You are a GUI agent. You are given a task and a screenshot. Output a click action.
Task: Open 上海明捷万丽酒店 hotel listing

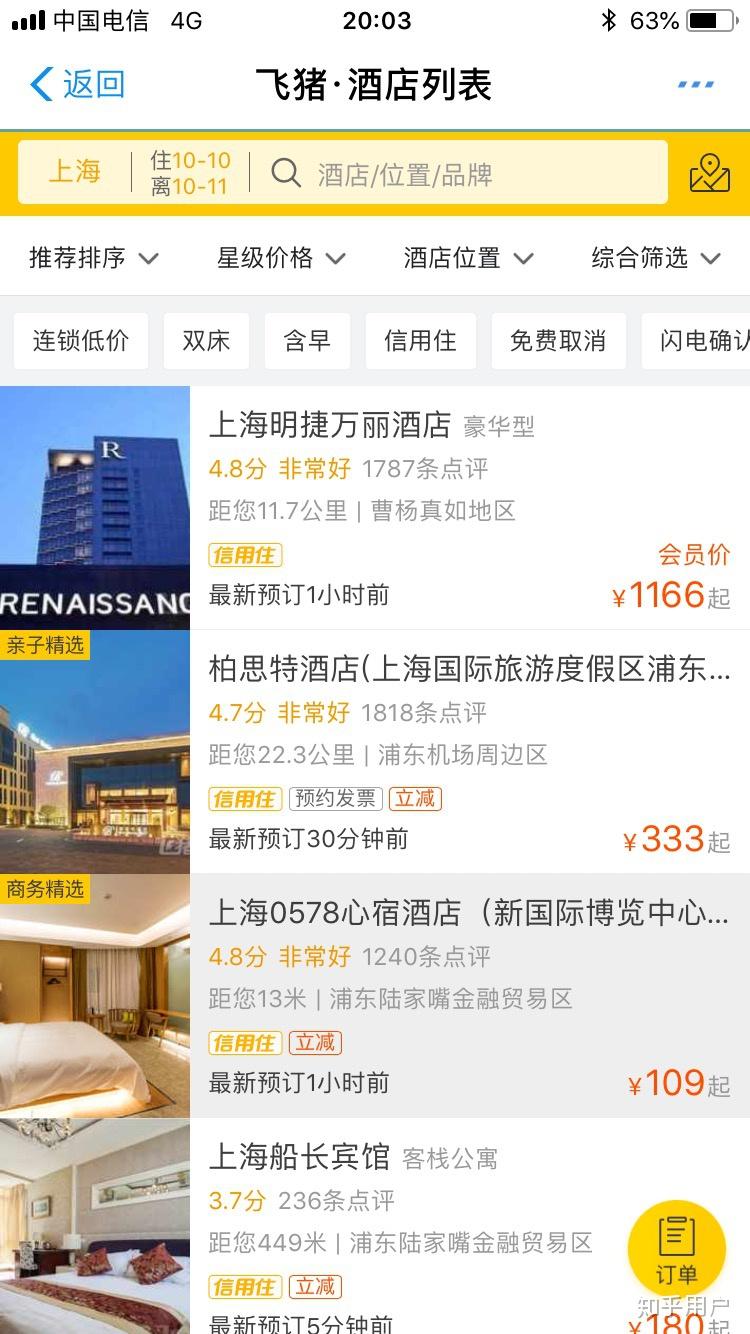pos(450,508)
